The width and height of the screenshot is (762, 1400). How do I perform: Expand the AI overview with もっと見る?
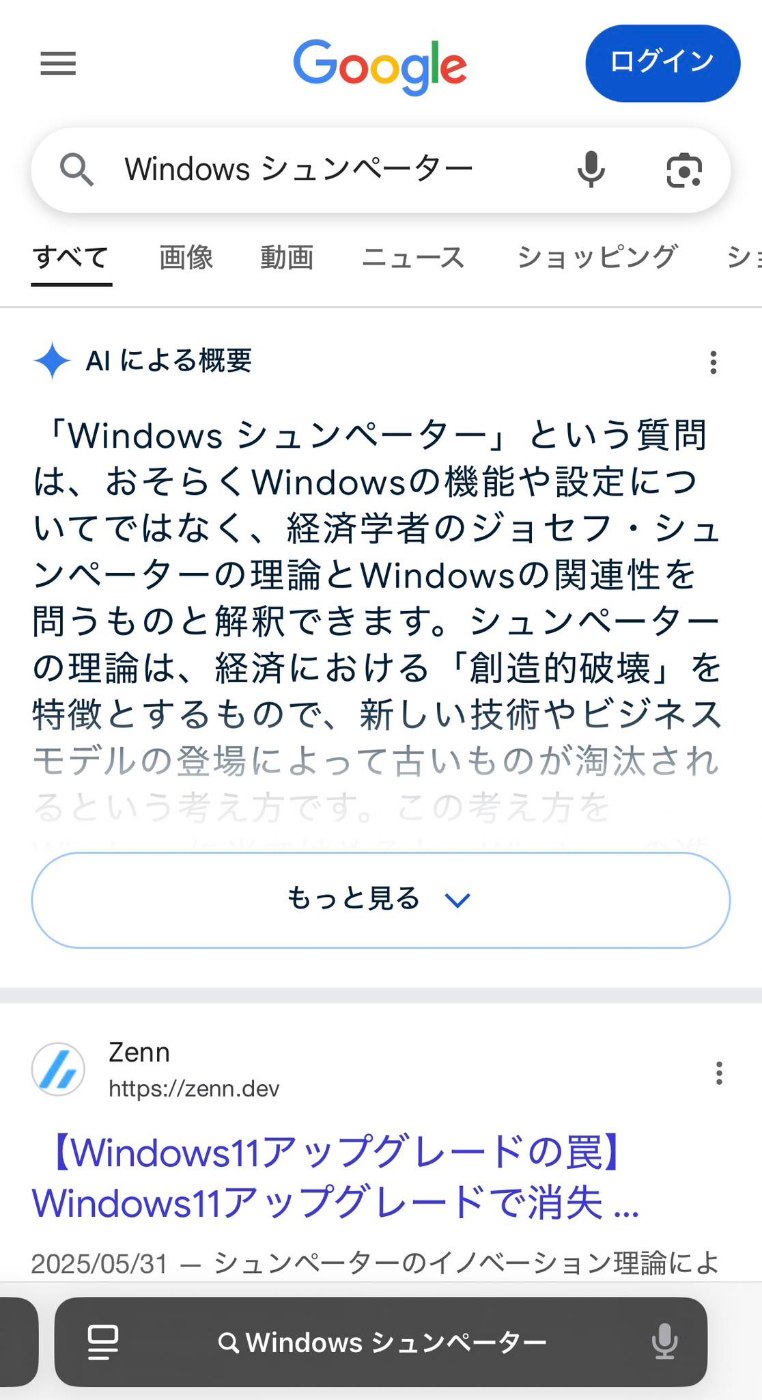tap(380, 899)
